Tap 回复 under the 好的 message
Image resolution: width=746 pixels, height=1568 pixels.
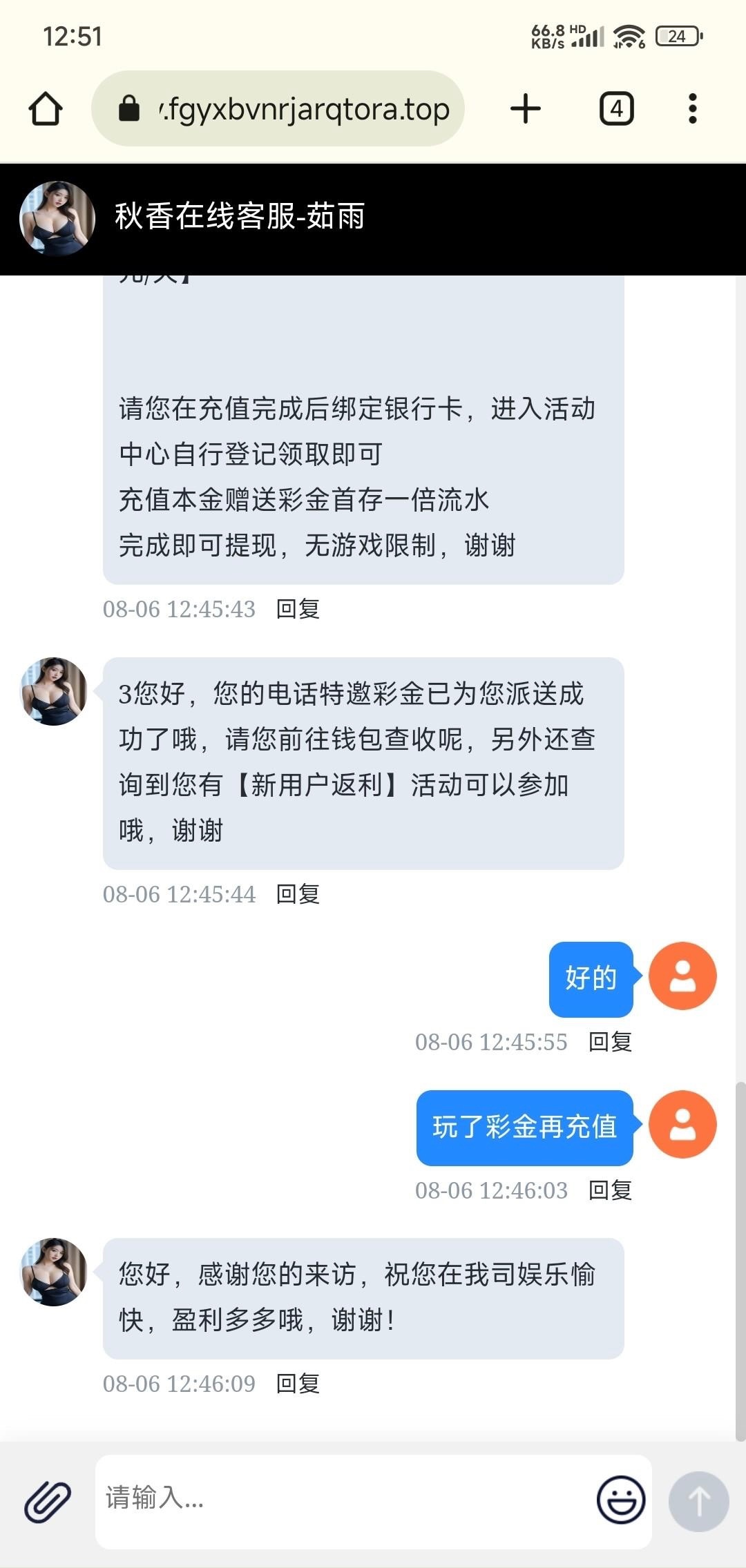pyautogui.click(x=611, y=1043)
